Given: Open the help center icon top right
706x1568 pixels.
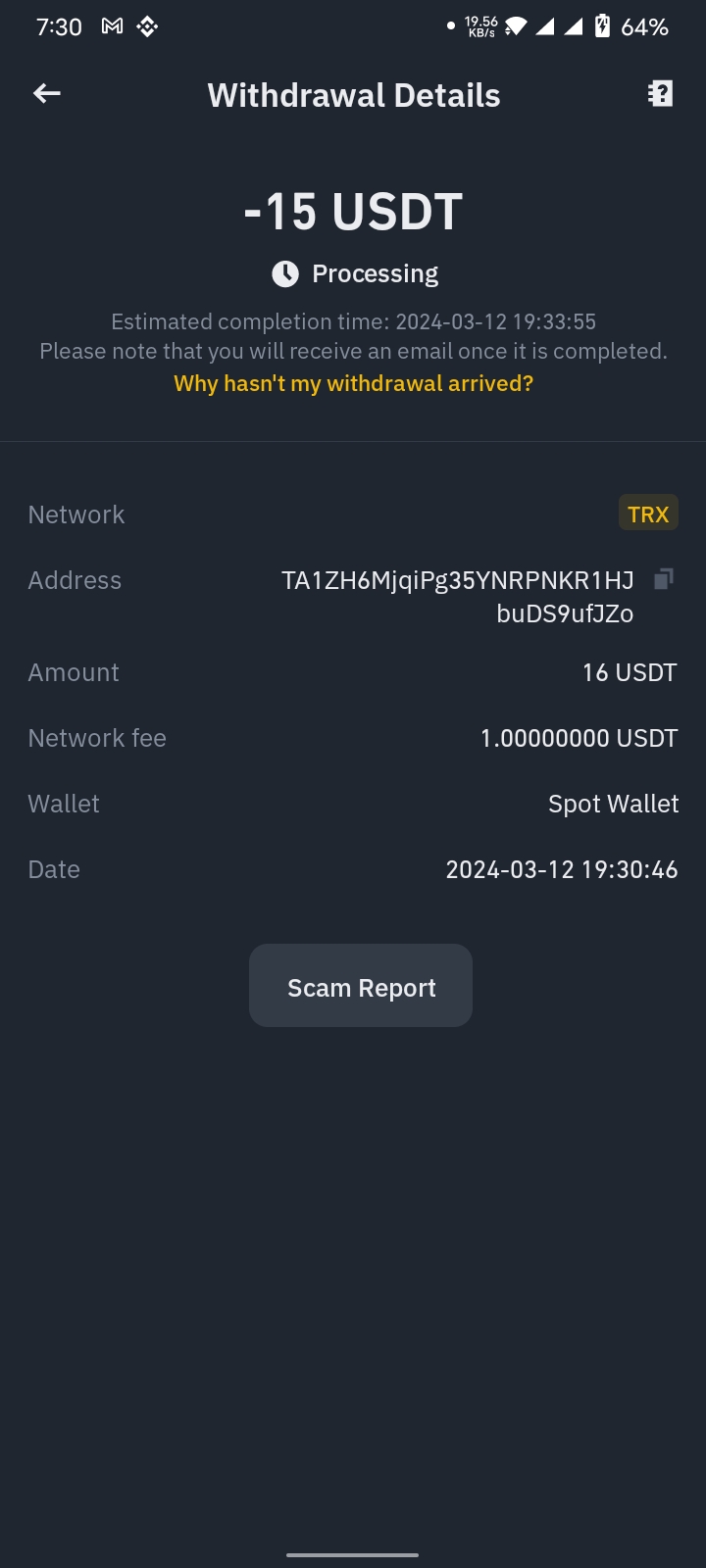Looking at the screenshot, I should click(660, 93).
